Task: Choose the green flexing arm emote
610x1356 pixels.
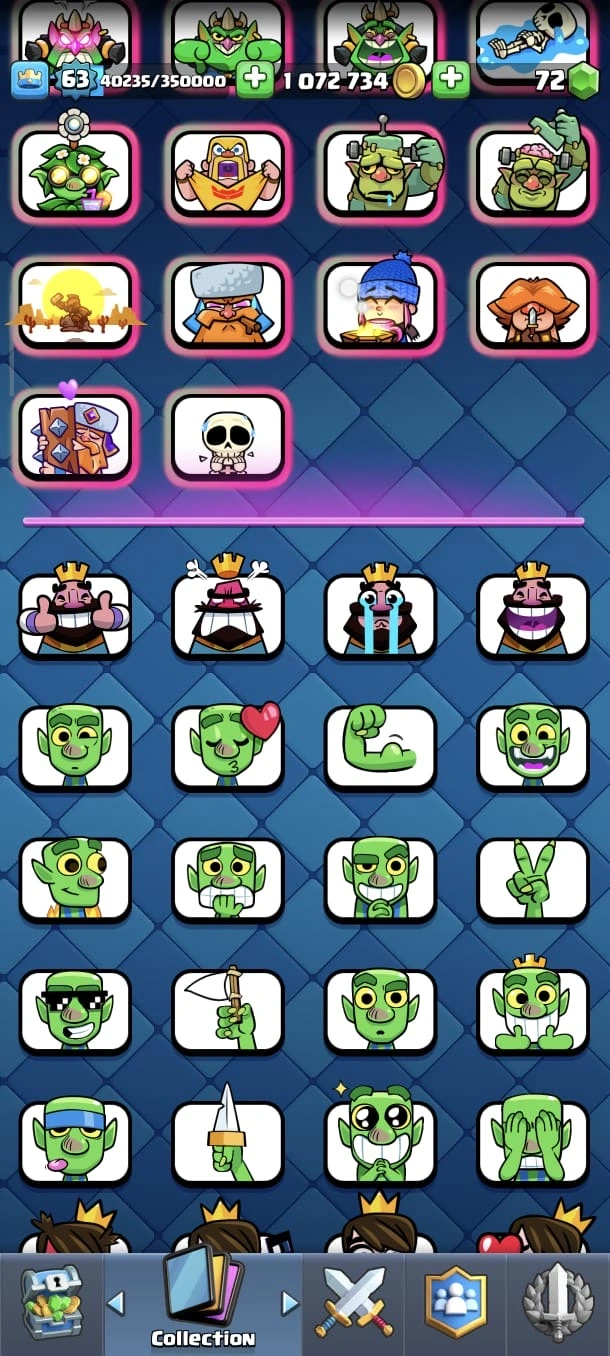Action: (380, 746)
